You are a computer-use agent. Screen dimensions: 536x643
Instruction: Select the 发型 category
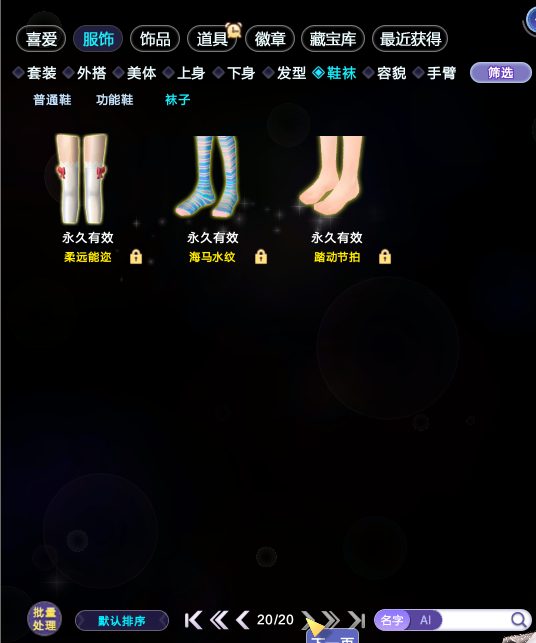point(285,73)
